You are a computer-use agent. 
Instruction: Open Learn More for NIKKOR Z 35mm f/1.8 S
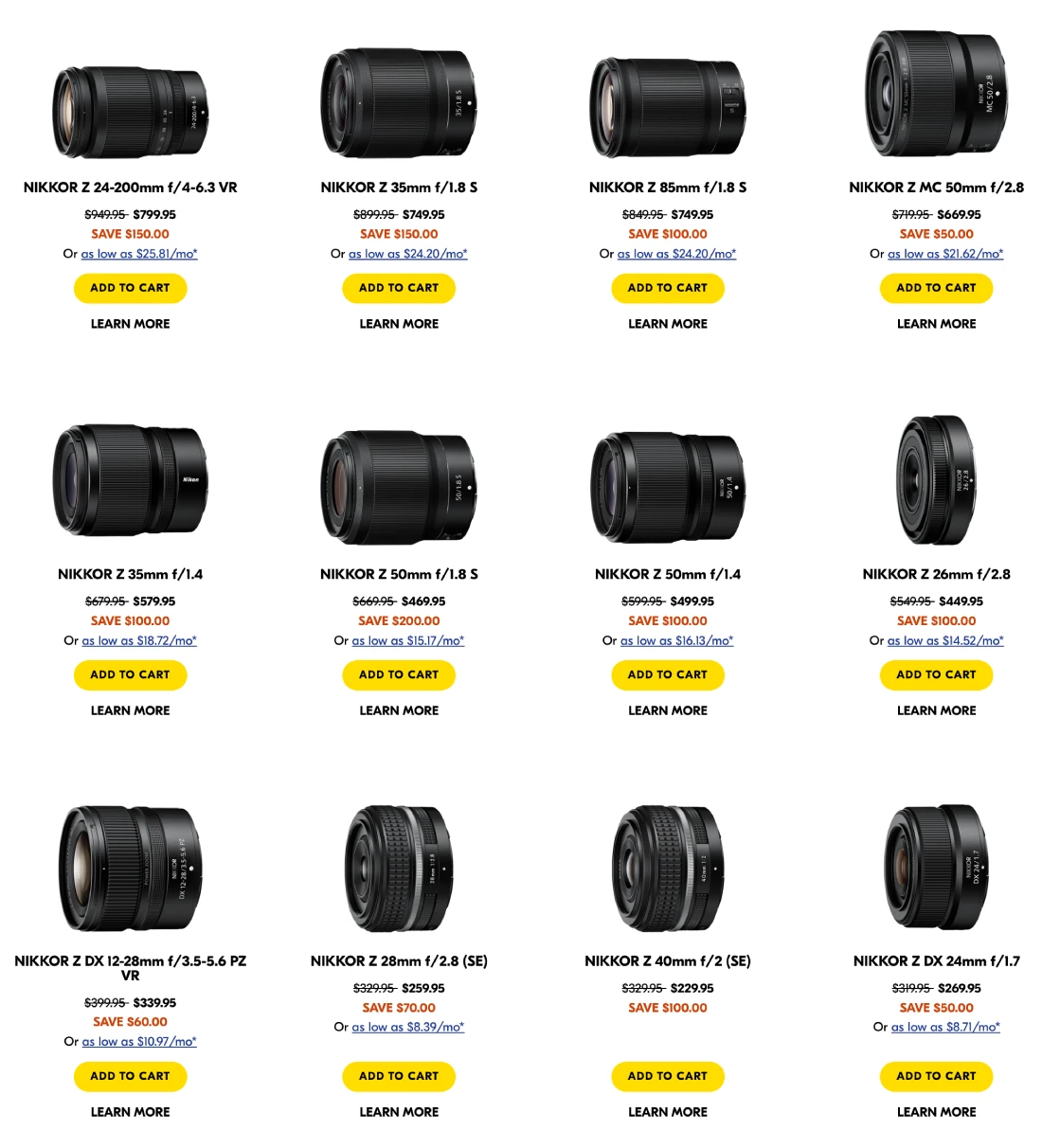click(x=399, y=324)
